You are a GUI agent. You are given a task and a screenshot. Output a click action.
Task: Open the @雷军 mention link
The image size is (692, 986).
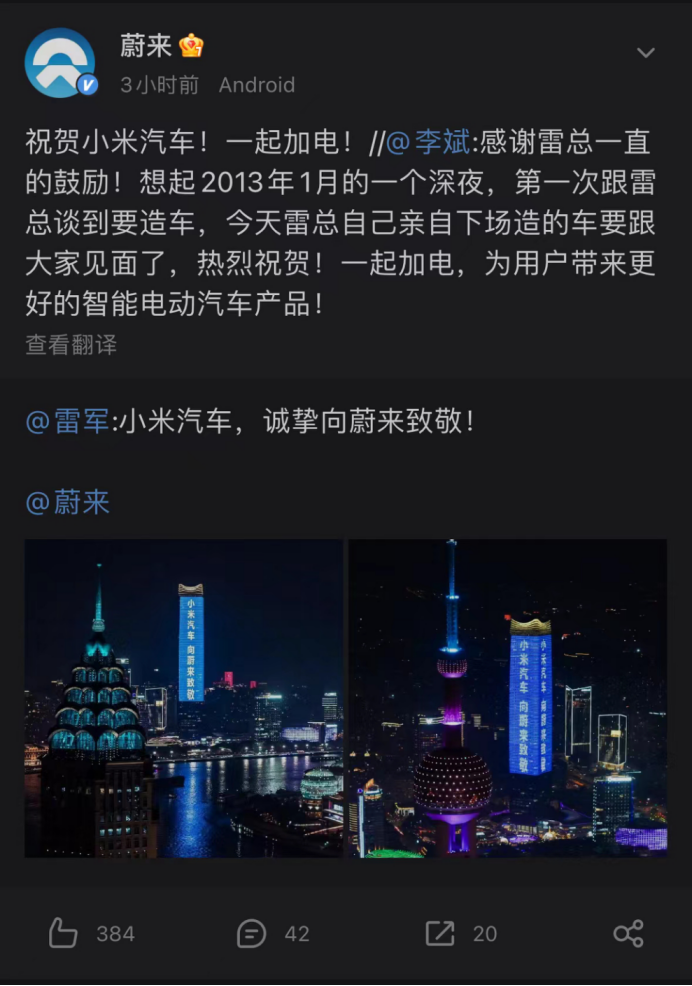point(68,421)
